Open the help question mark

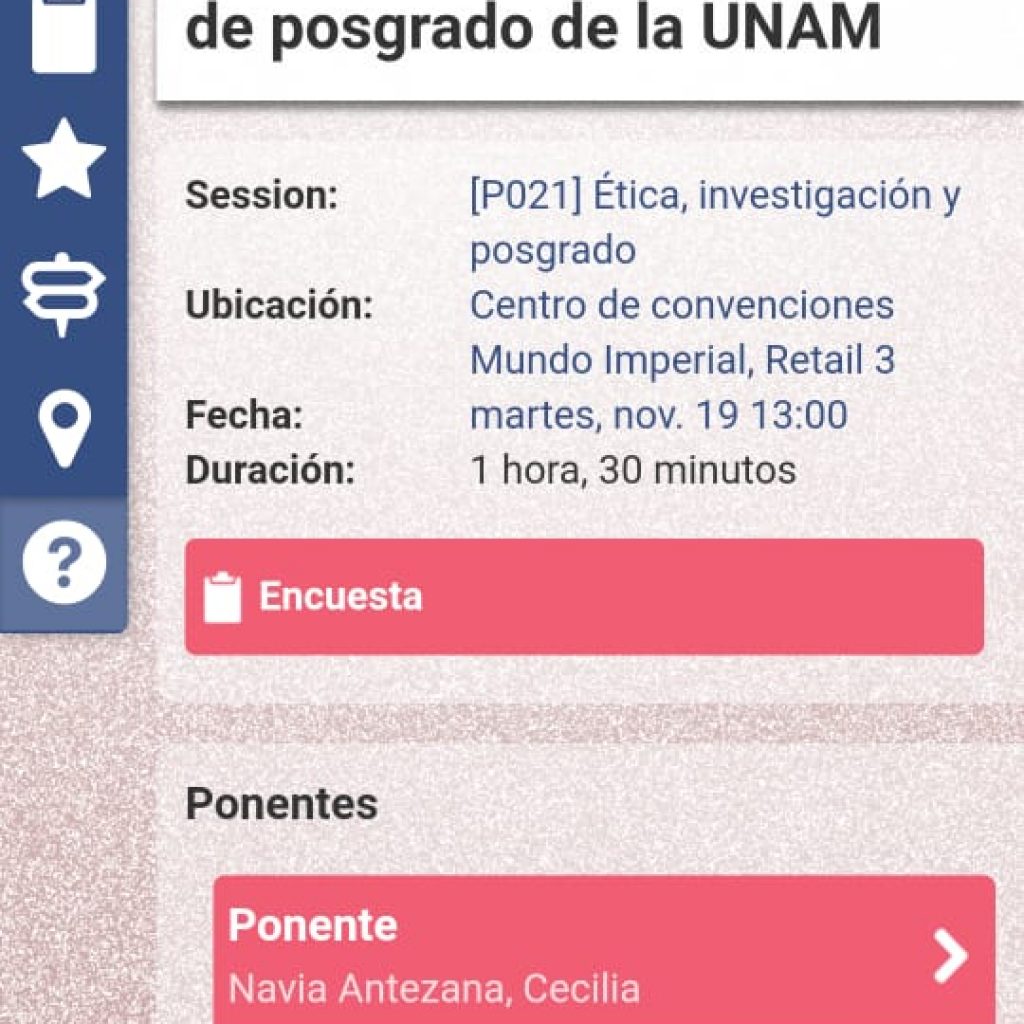[64, 564]
